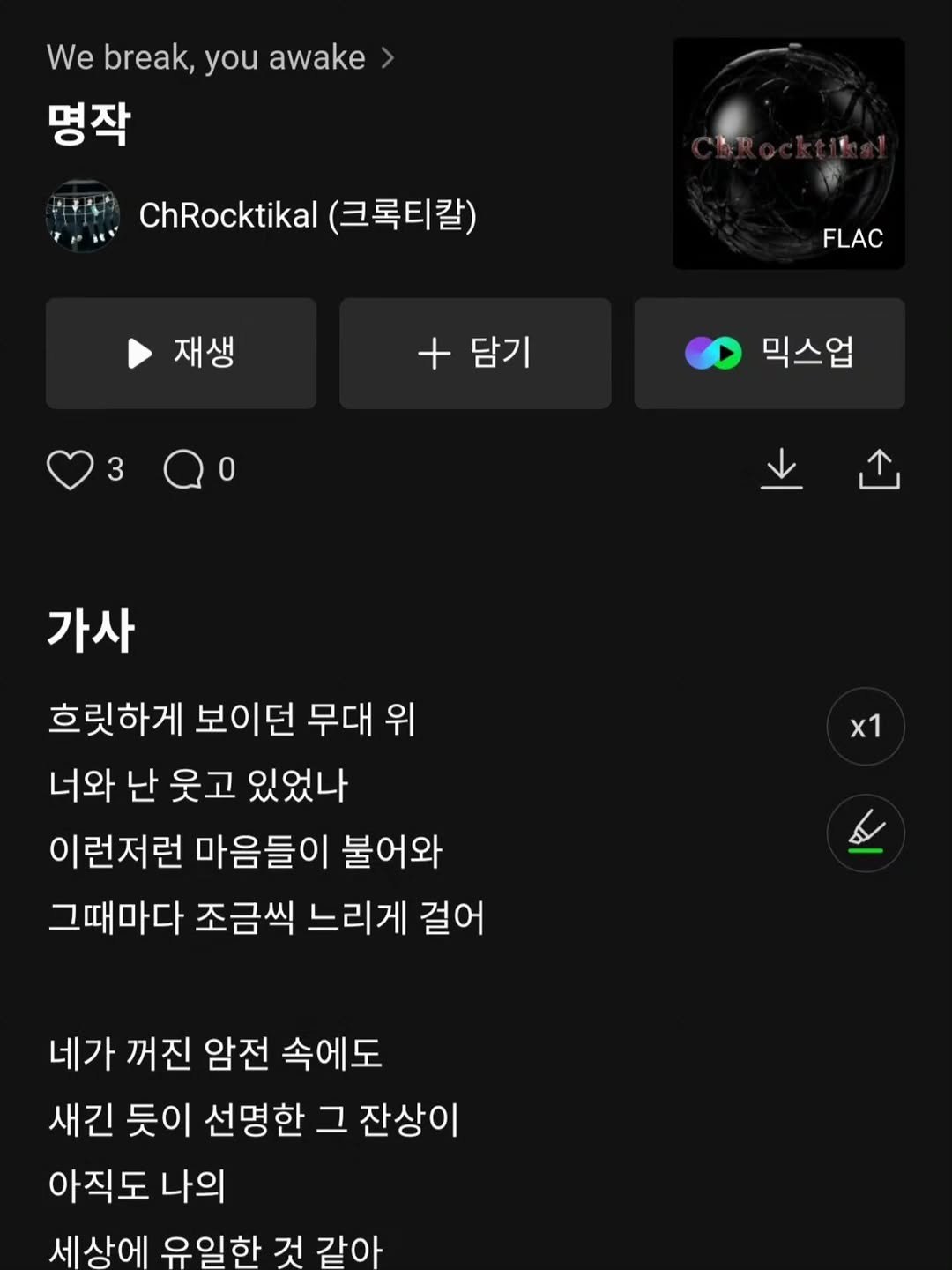Tap the like count showing 3
This screenshot has width=952, height=1270.
click(x=115, y=470)
